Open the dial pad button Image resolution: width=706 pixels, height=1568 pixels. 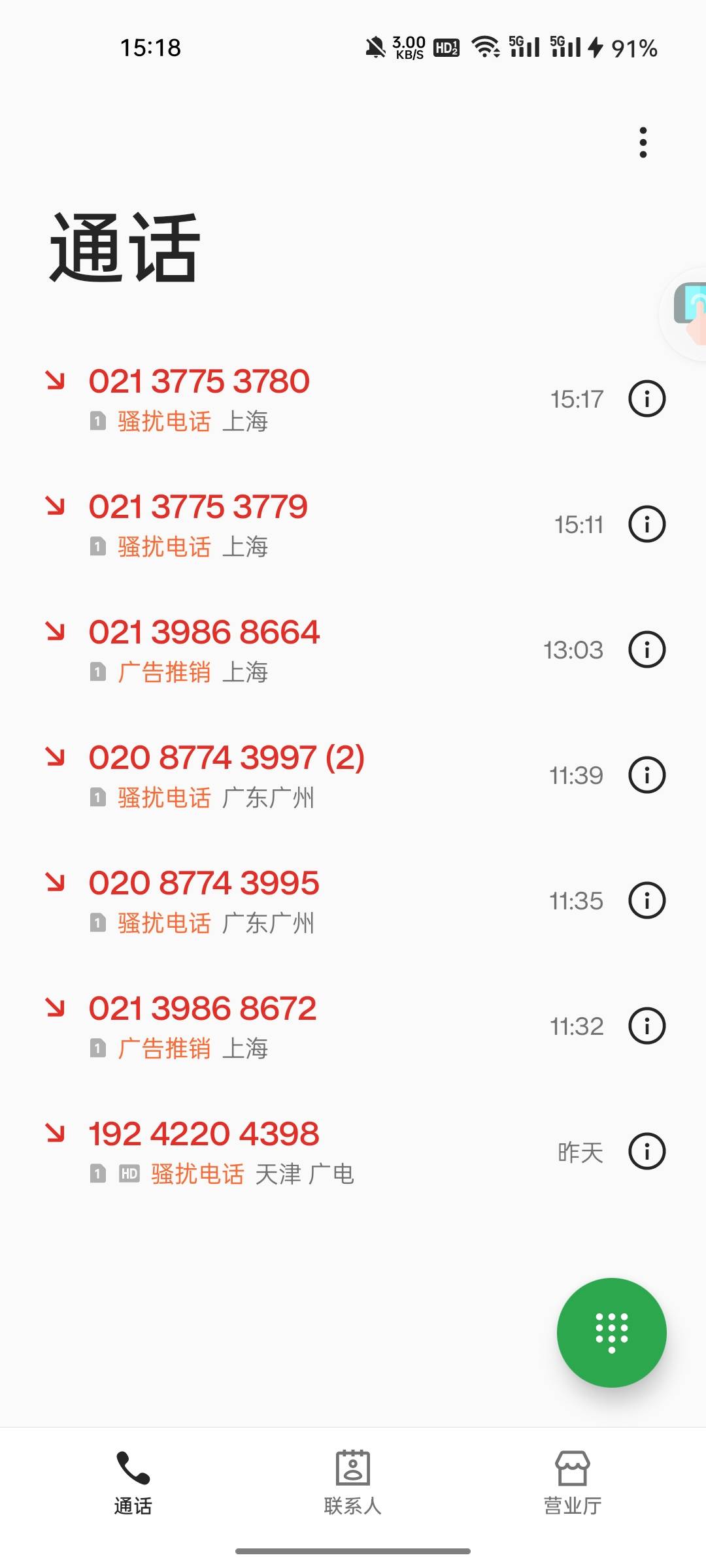pos(612,1333)
